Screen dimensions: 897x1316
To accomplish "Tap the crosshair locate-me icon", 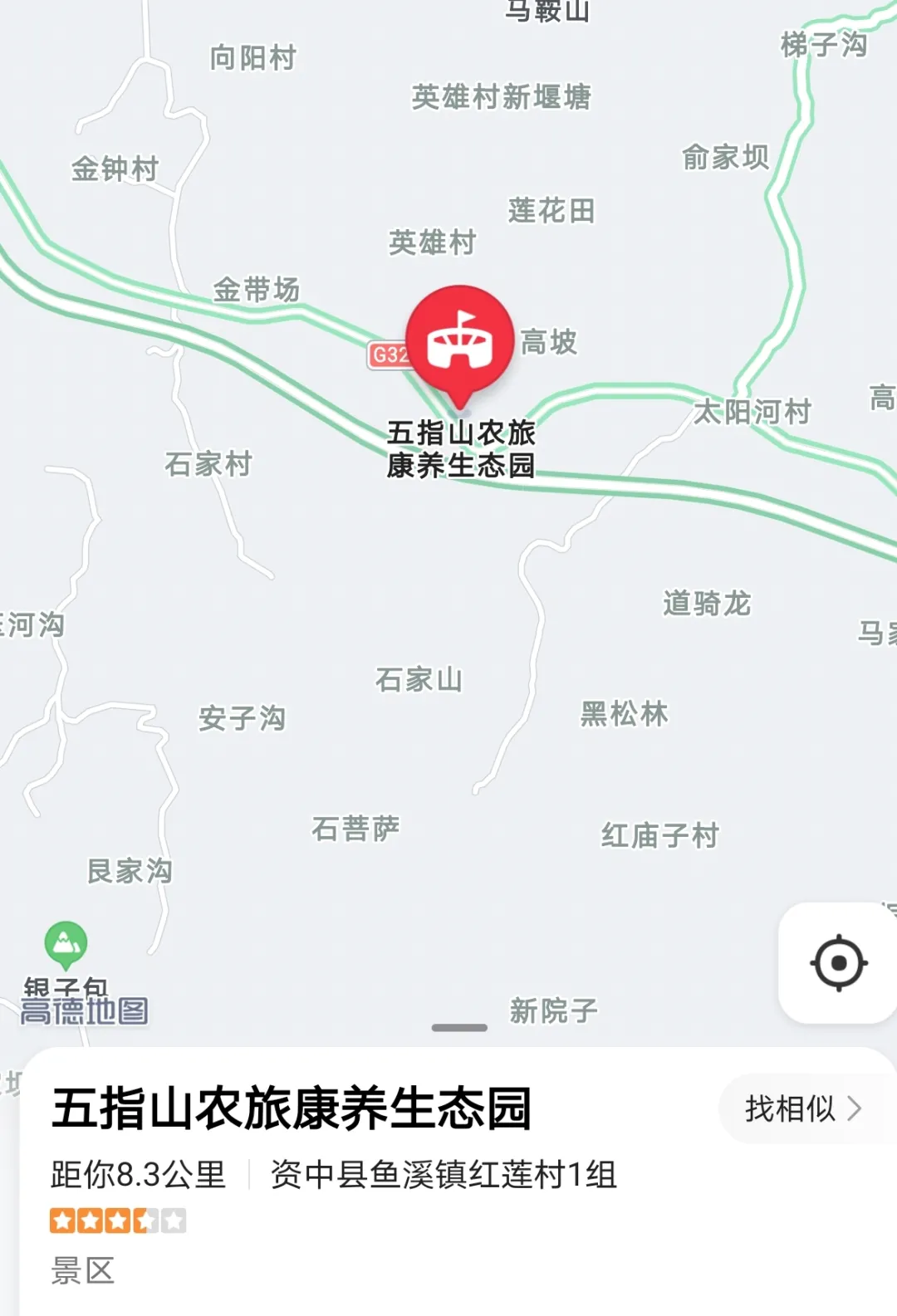I will pyautogui.click(x=839, y=961).
